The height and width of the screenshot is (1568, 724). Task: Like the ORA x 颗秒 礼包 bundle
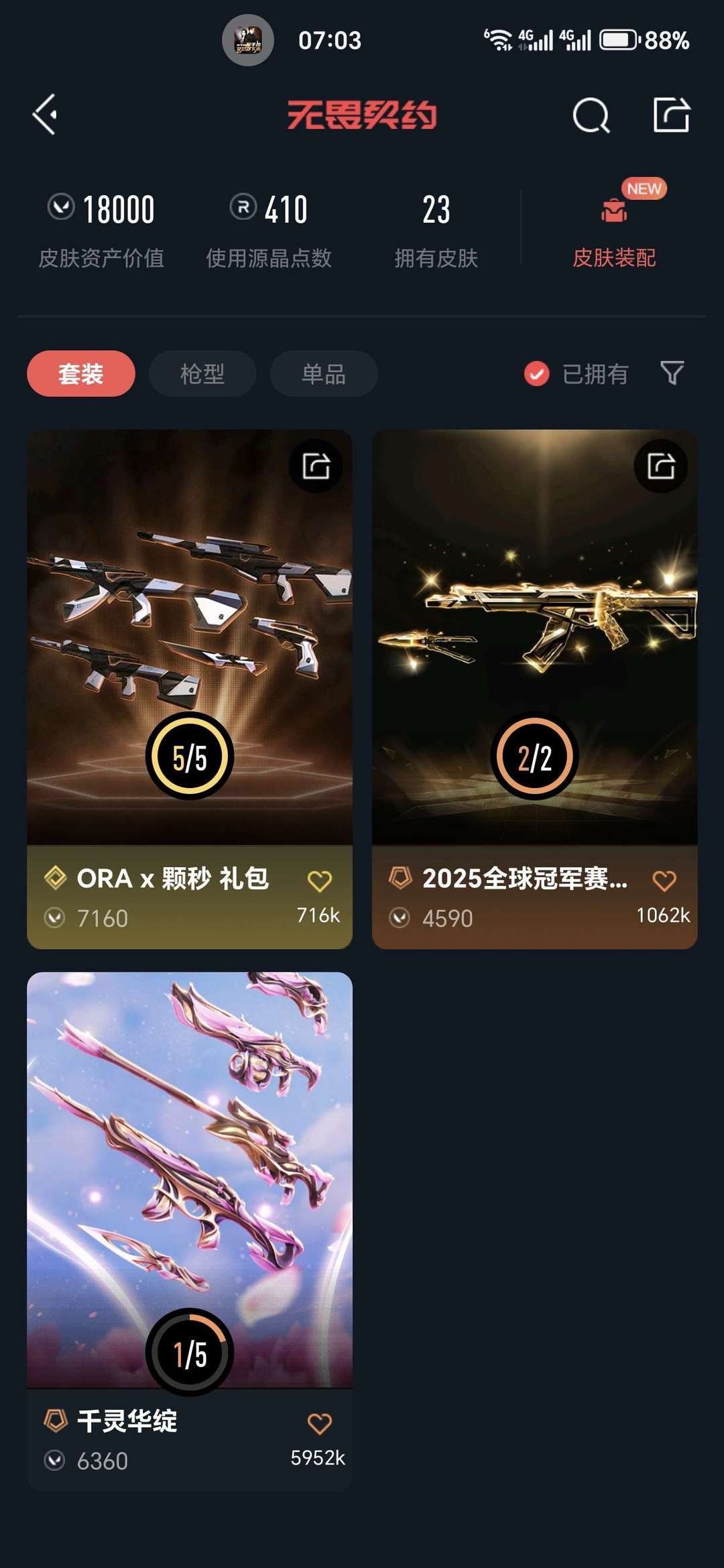319,881
